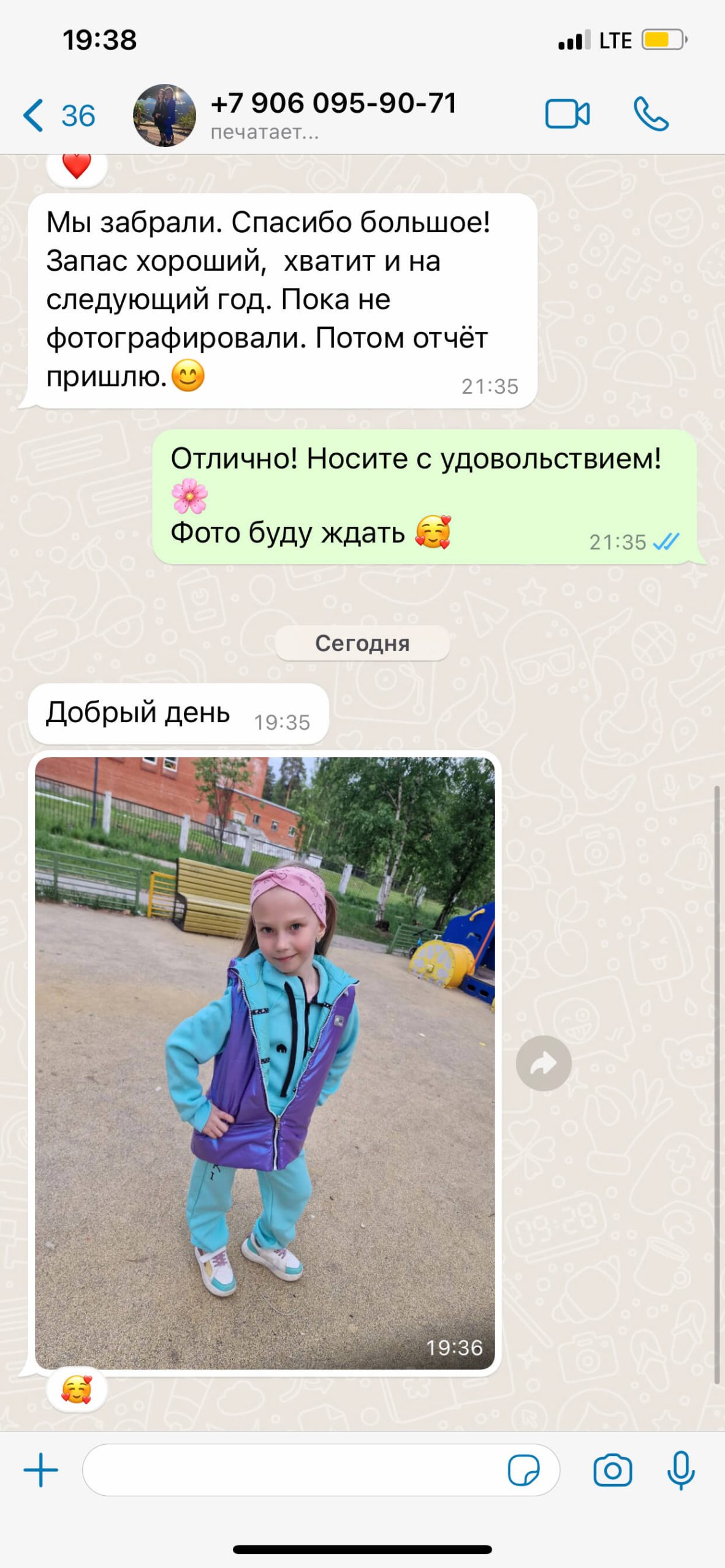Image resolution: width=725 pixels, height=1568 pixels.
Task: View the heart-face reaction under the photo
Action: coord(77,1389)
